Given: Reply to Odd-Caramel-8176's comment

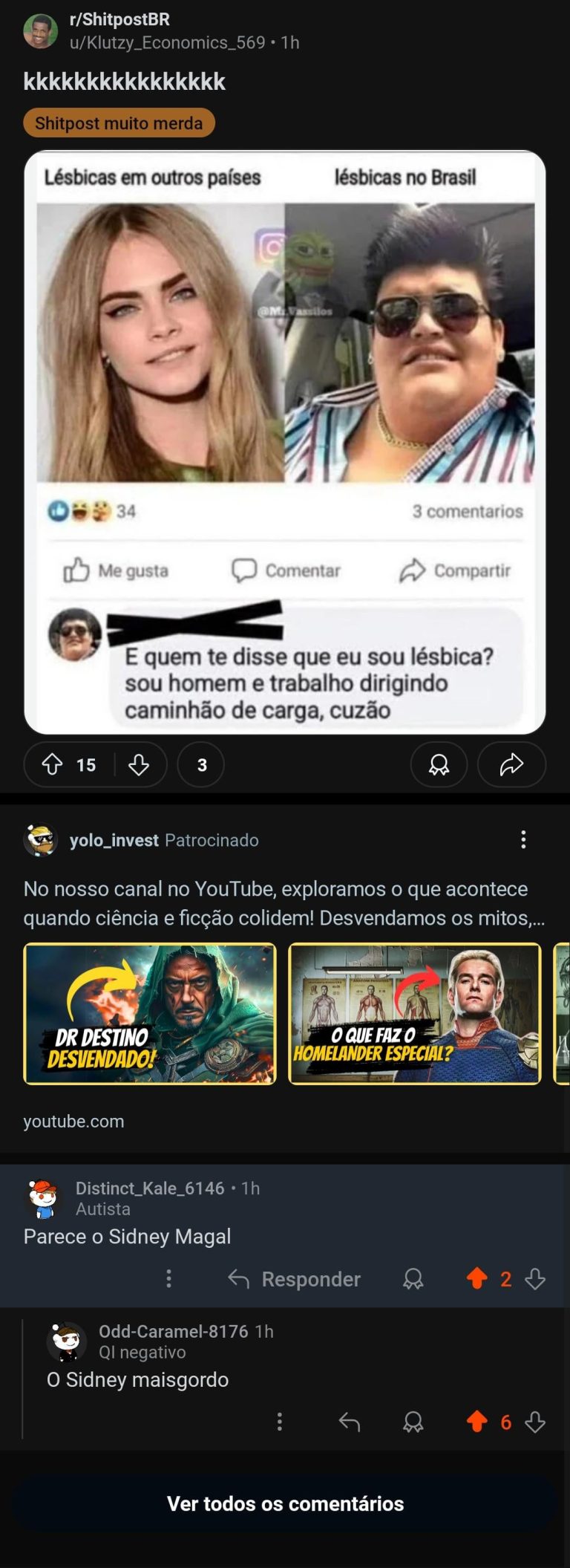Looking at the screenshot, I should coord(350,1422).
